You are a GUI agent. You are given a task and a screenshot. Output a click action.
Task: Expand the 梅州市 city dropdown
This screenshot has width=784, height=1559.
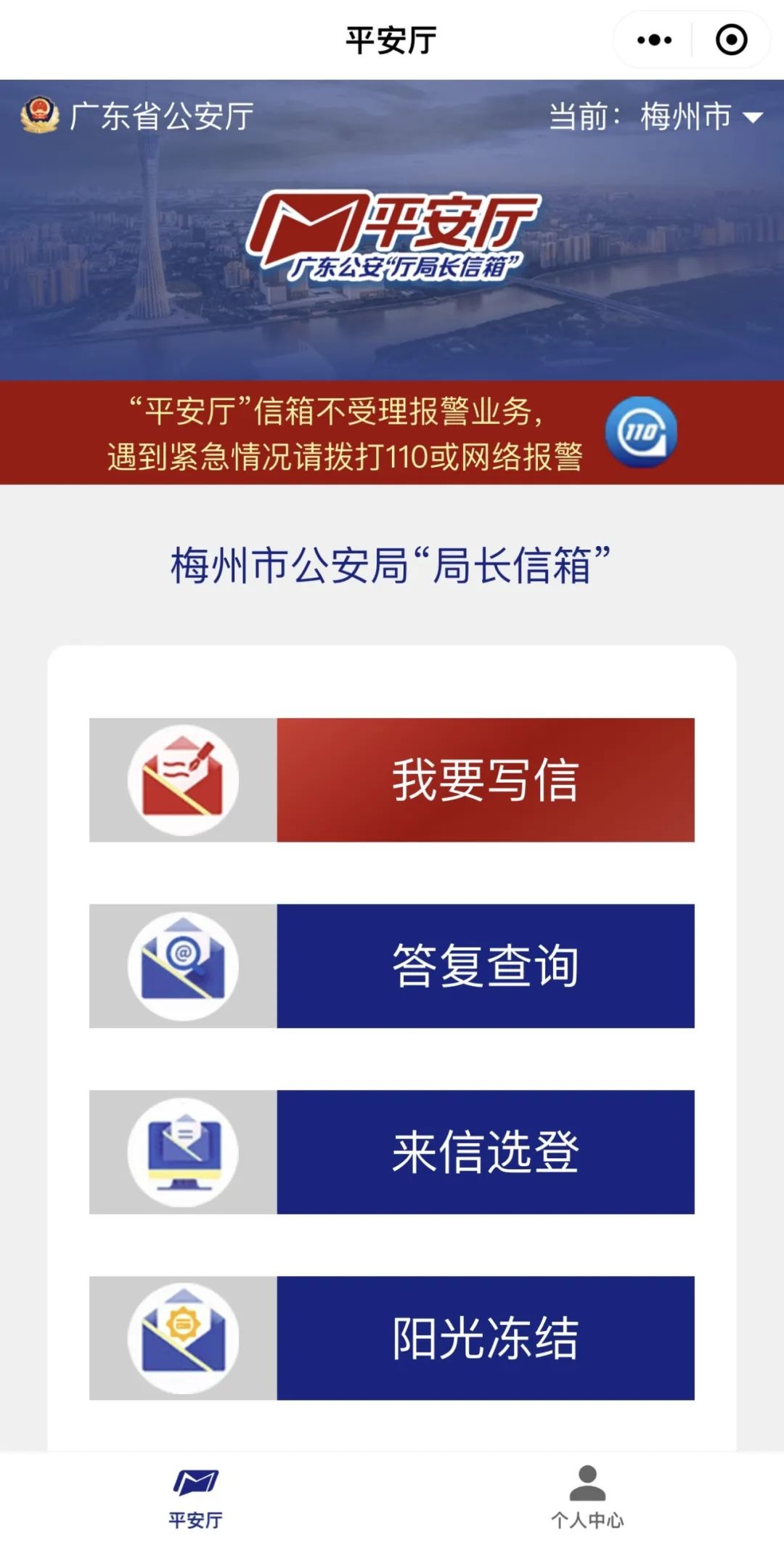[701, 117]
